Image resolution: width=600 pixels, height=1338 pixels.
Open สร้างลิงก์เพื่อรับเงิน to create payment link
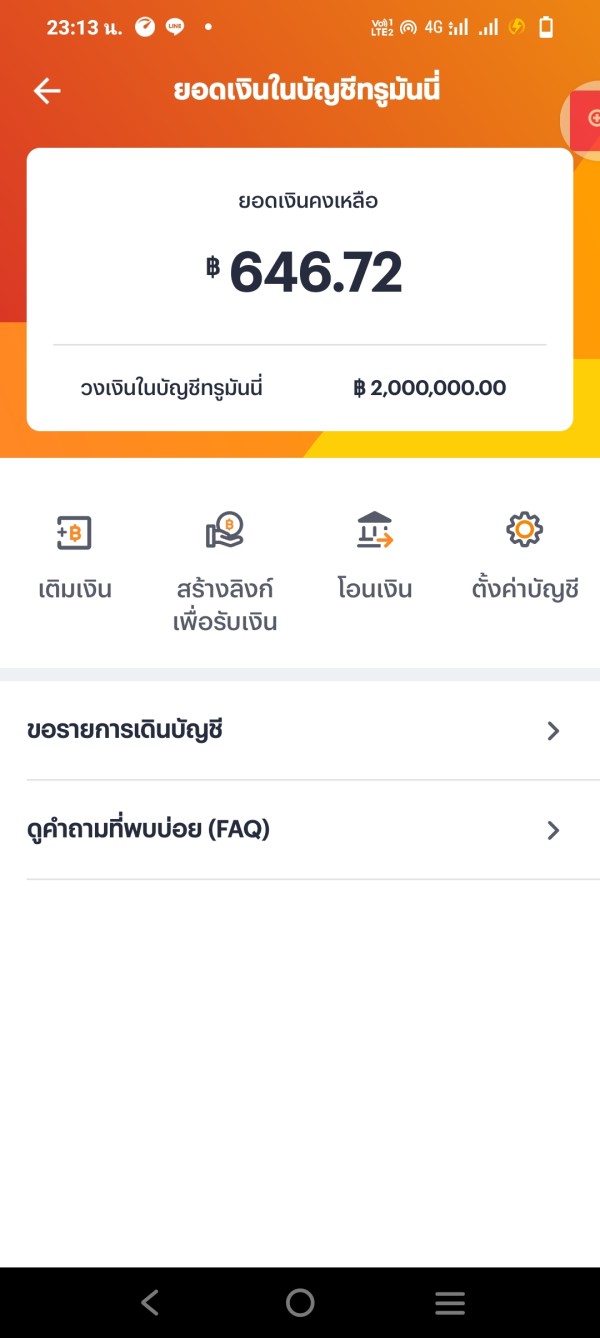[225, 572]
